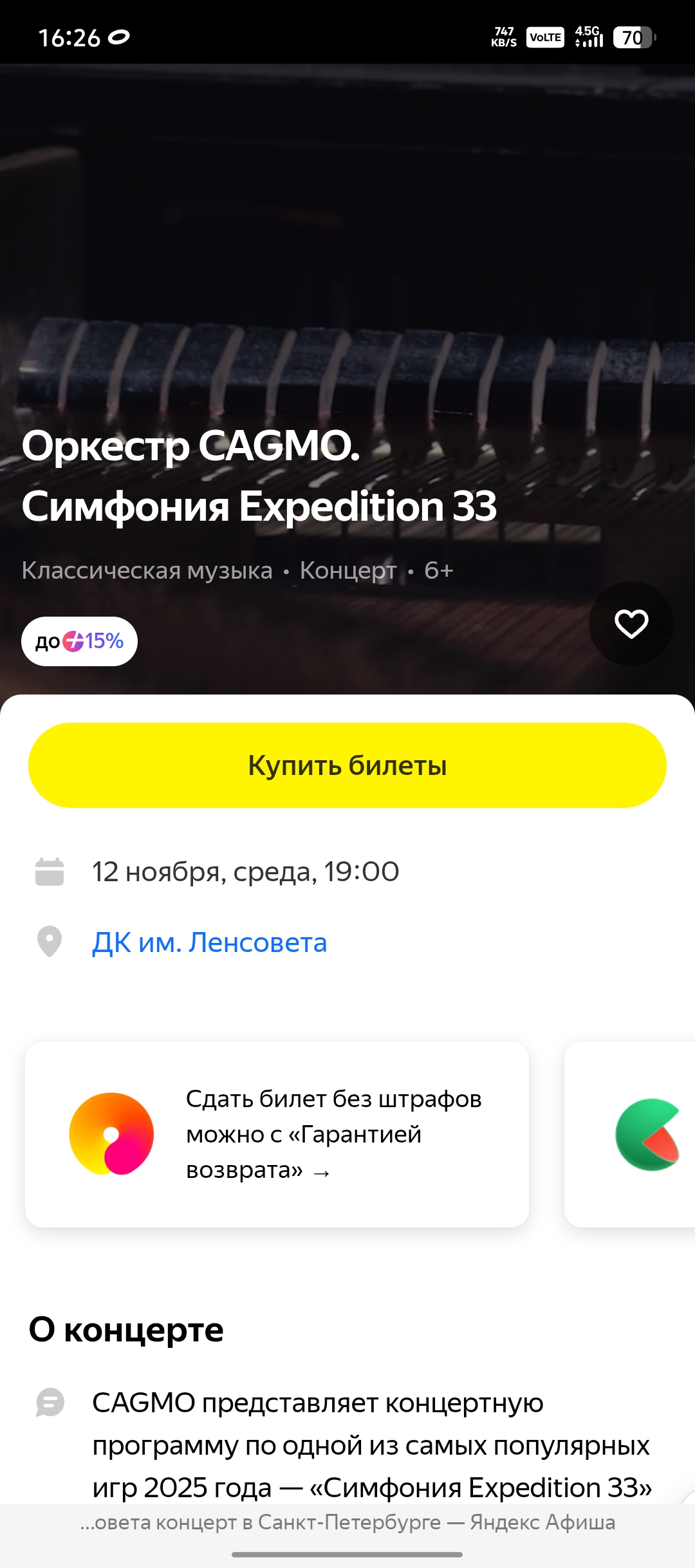Open the partially visible green promo card
Image resolution: width=695 pixels, height=1568 pixels.
pos(634,1134)
